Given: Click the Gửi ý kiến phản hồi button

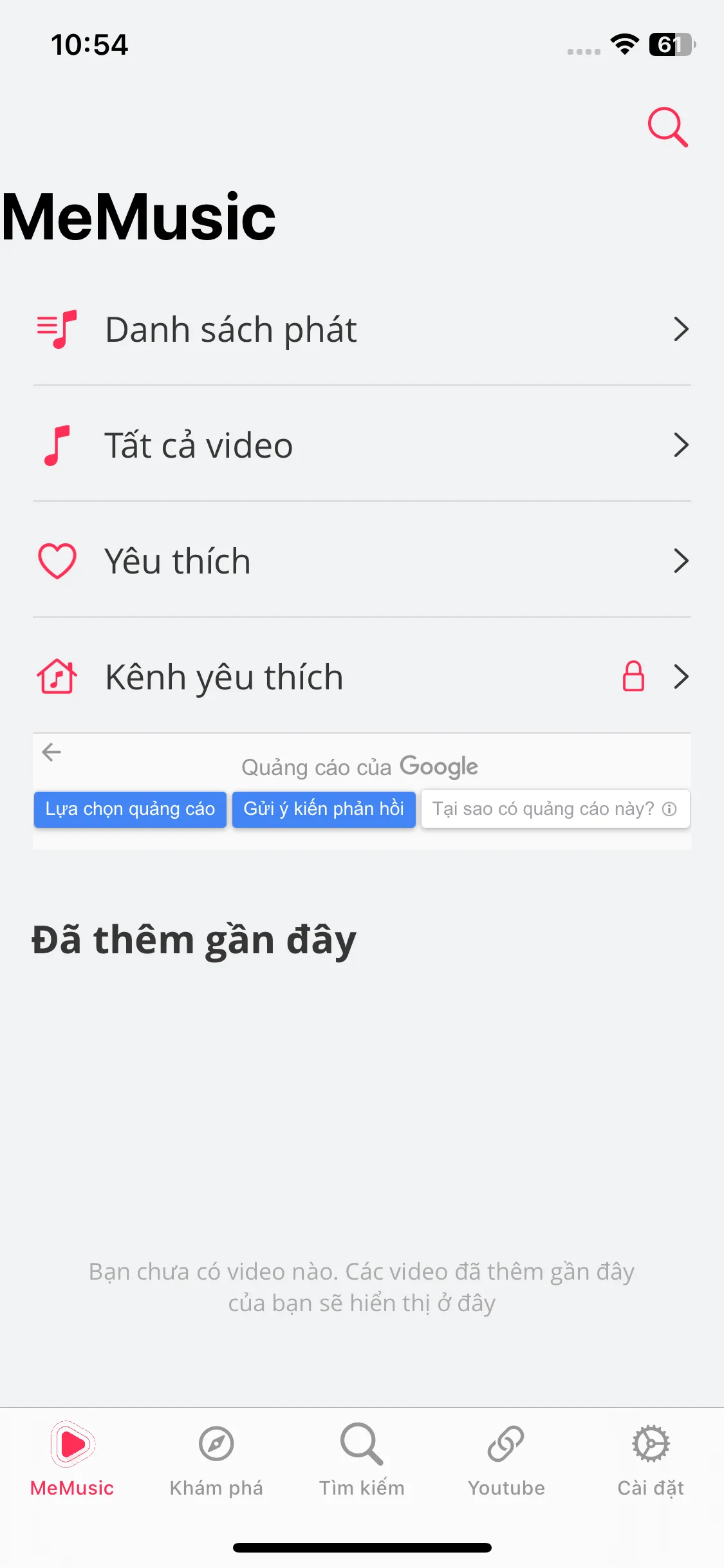Looking at the screenshot, I should pos(324,809).
